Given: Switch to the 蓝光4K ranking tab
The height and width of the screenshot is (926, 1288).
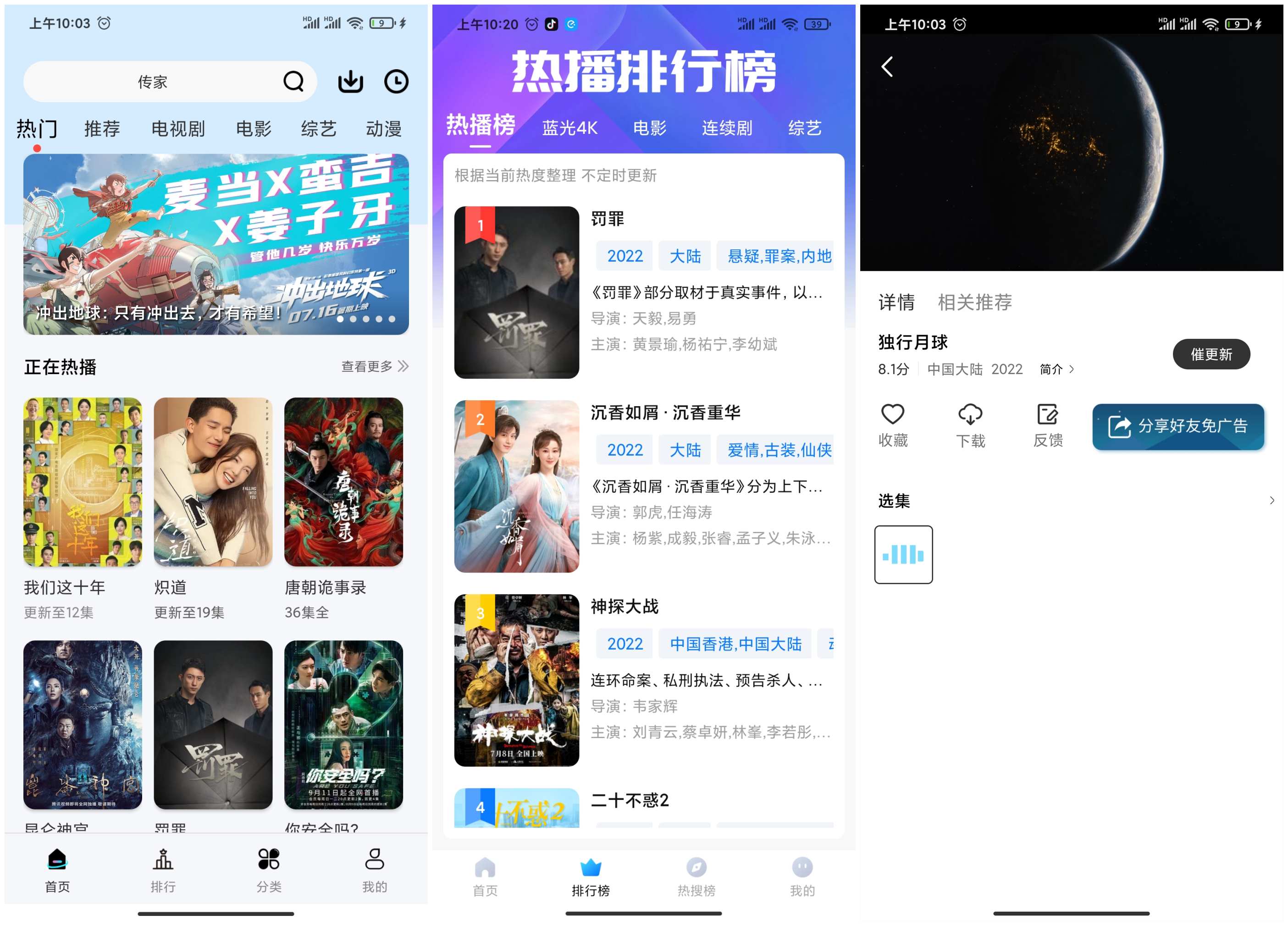Looking at the screenshot, I should click(569, 128).
